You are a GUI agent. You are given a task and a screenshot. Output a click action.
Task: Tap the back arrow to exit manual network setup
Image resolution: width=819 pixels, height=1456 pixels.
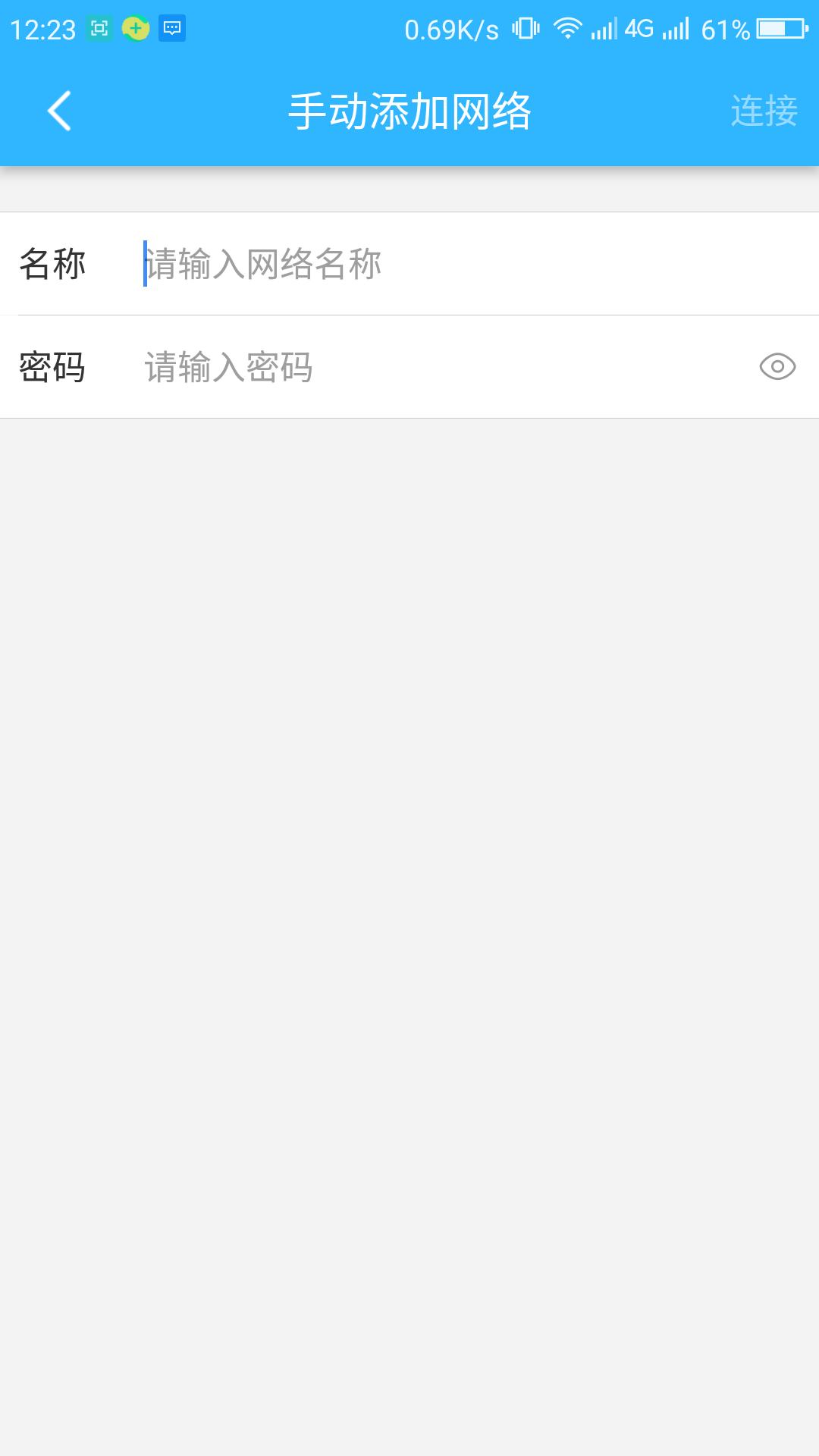(x=59, y=110)
